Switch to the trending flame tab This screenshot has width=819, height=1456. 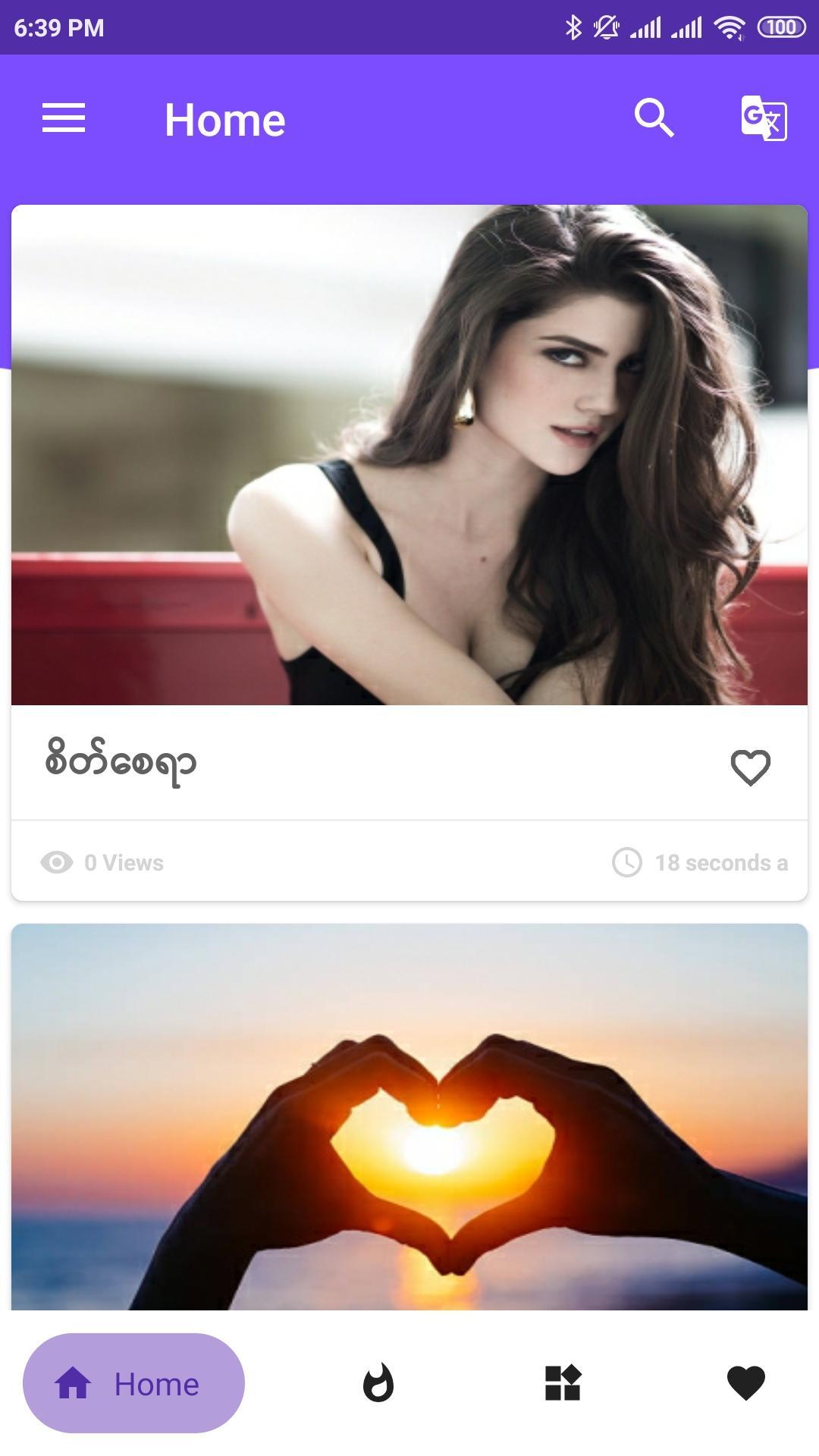(378, 1383)
